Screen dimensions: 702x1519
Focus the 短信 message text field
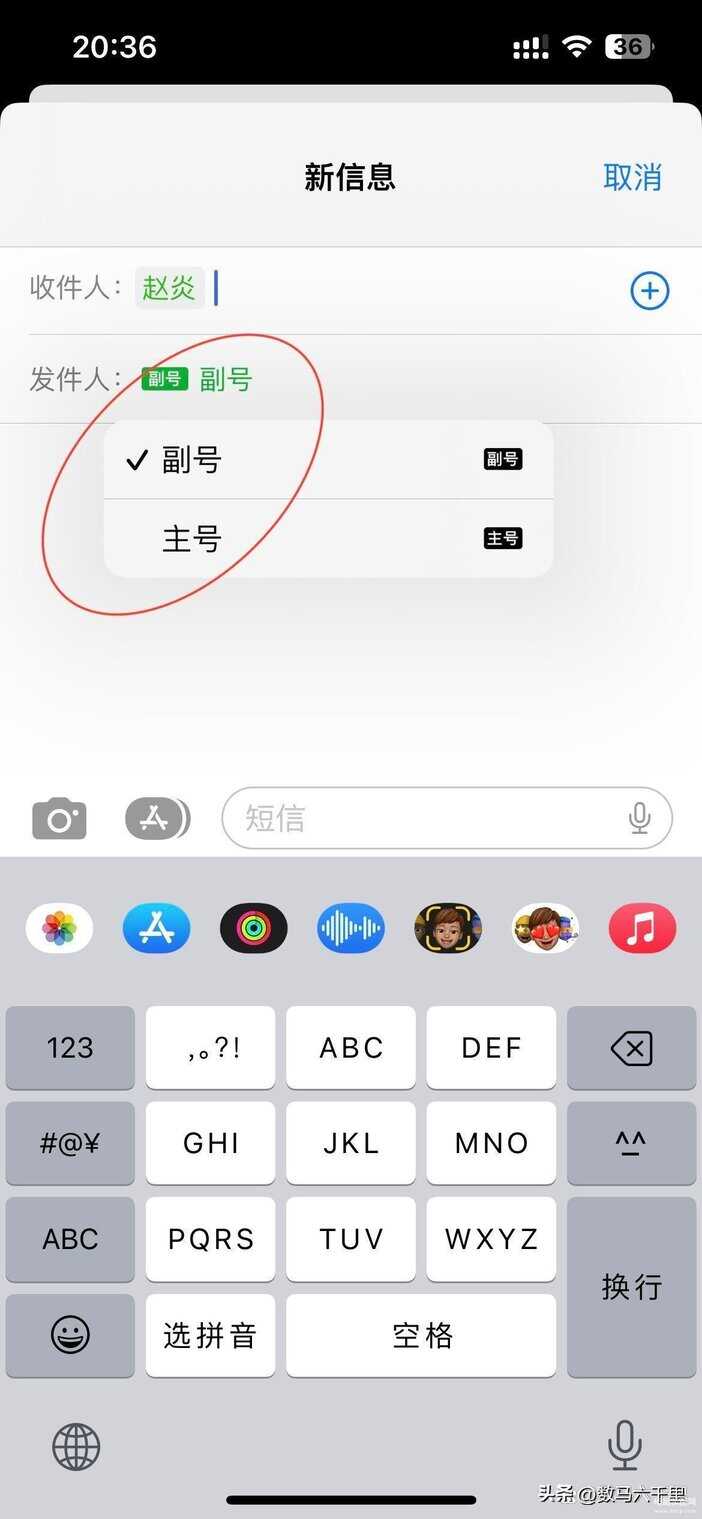[420, 819]
